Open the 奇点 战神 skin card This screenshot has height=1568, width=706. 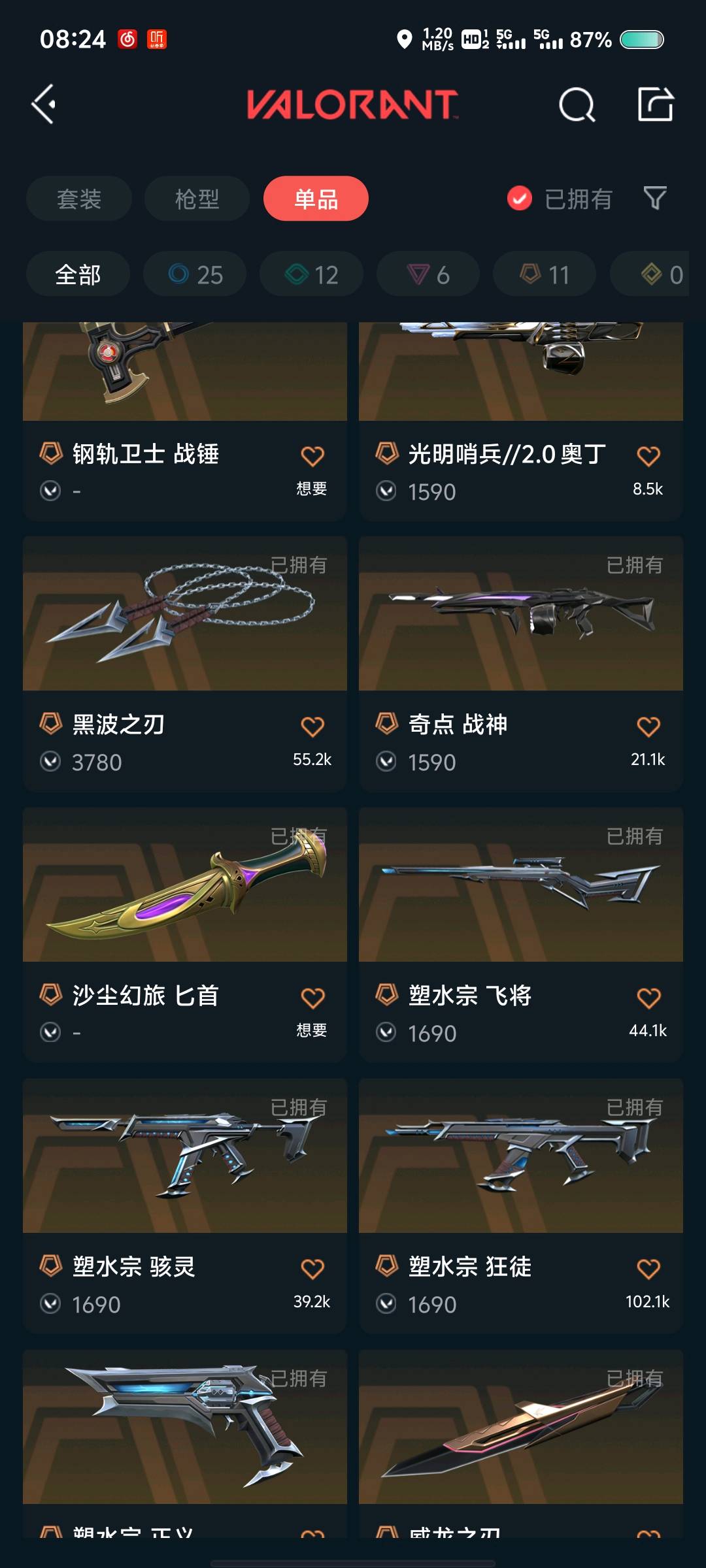(520, 614)
